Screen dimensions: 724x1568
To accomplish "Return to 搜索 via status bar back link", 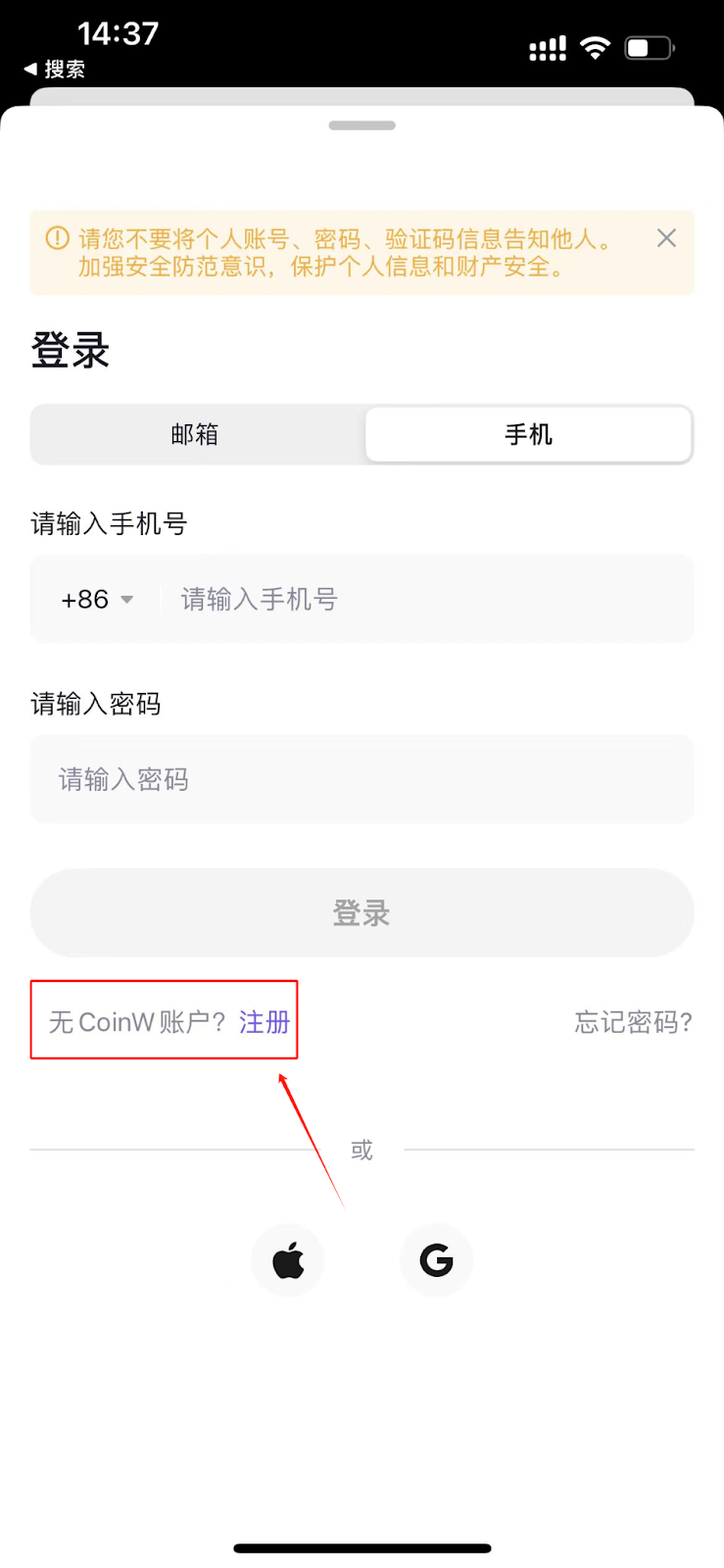I will (x=56, y=70).
